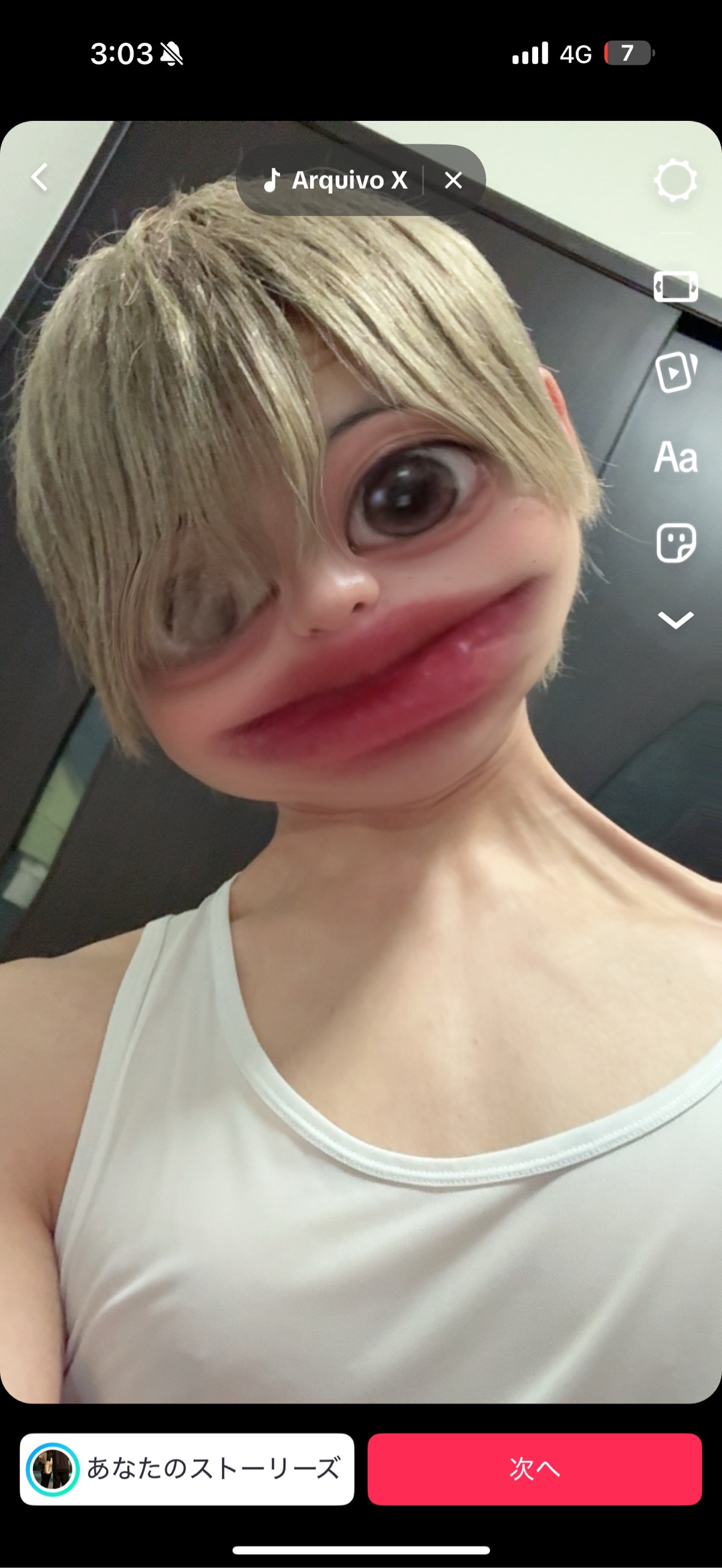The height and width of the screenshot is (1568, 722).
Task: Remove the Arquivo X sound
Action: (x=453, y=180)
